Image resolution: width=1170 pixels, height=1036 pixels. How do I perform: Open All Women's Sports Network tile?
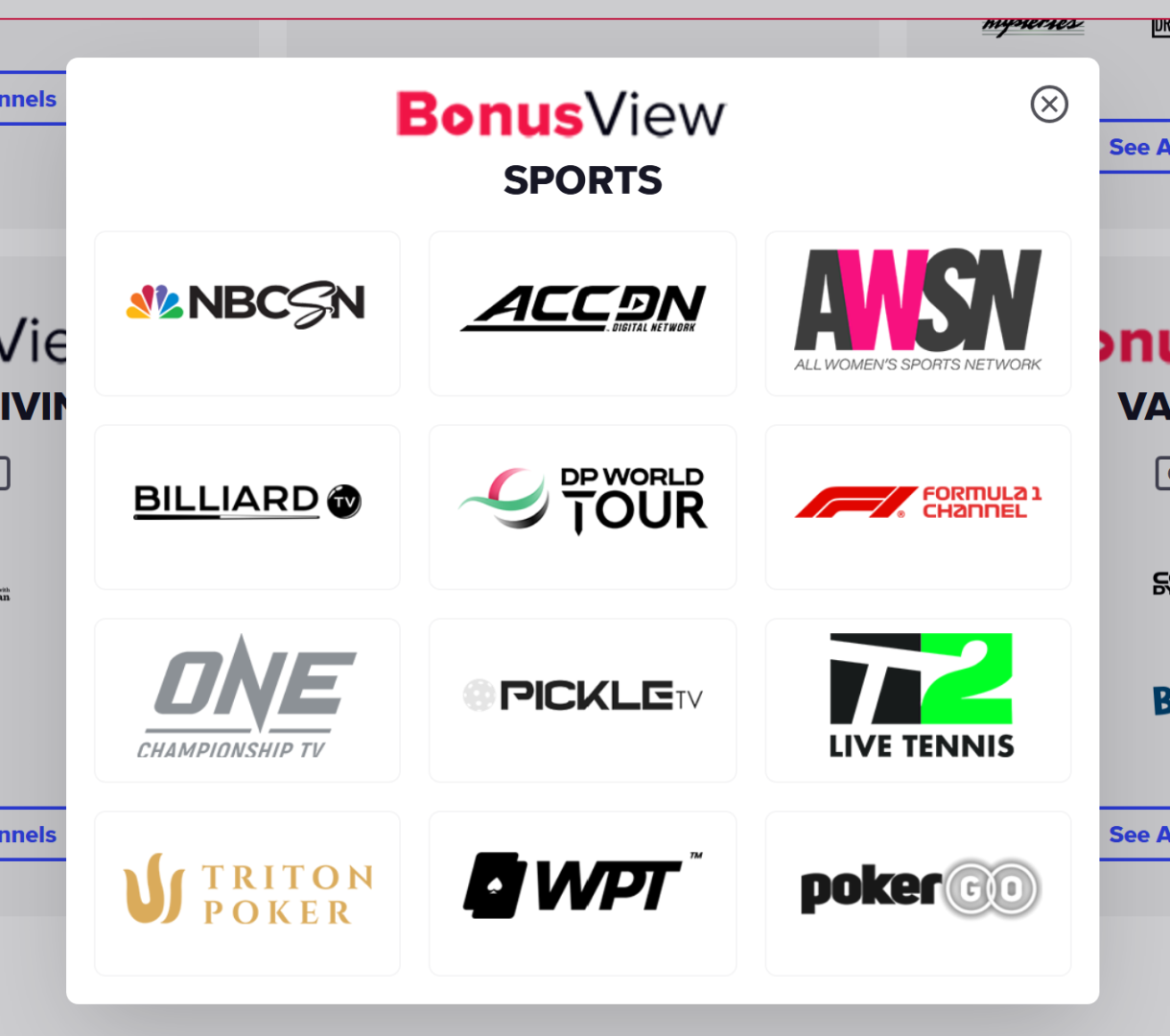[918, 314]
